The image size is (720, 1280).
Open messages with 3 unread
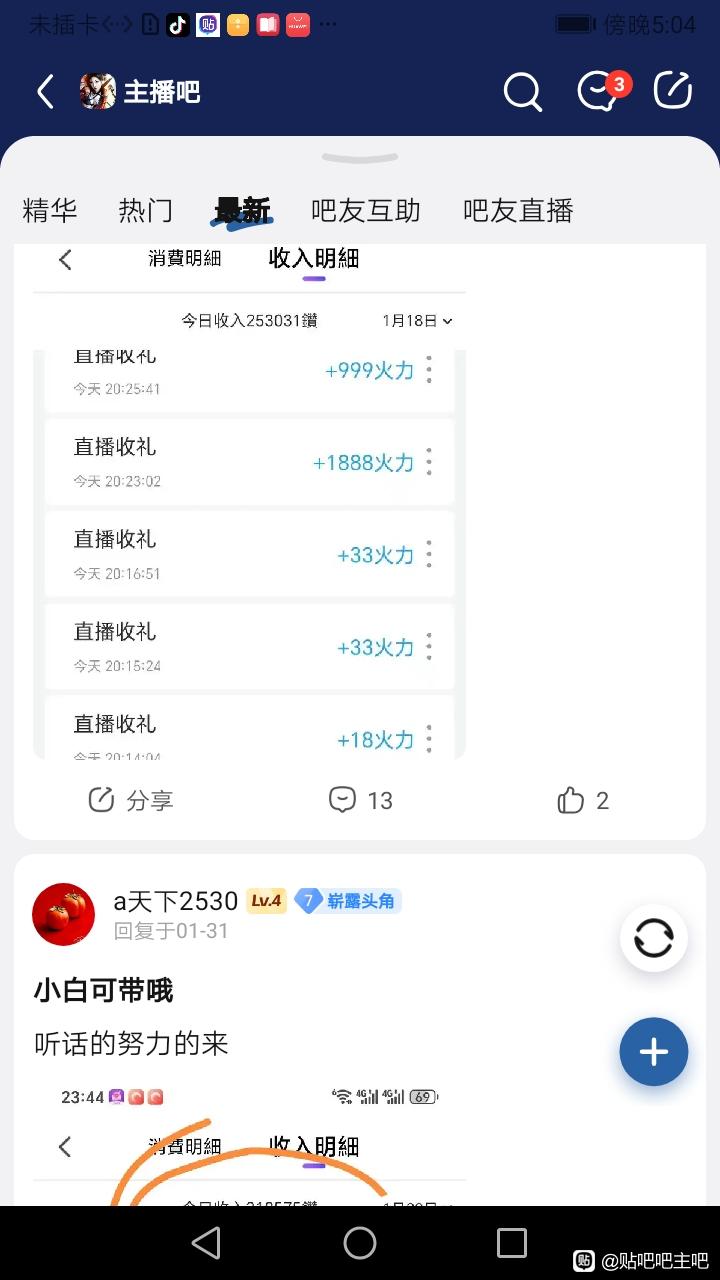click(x=600, y=91)
